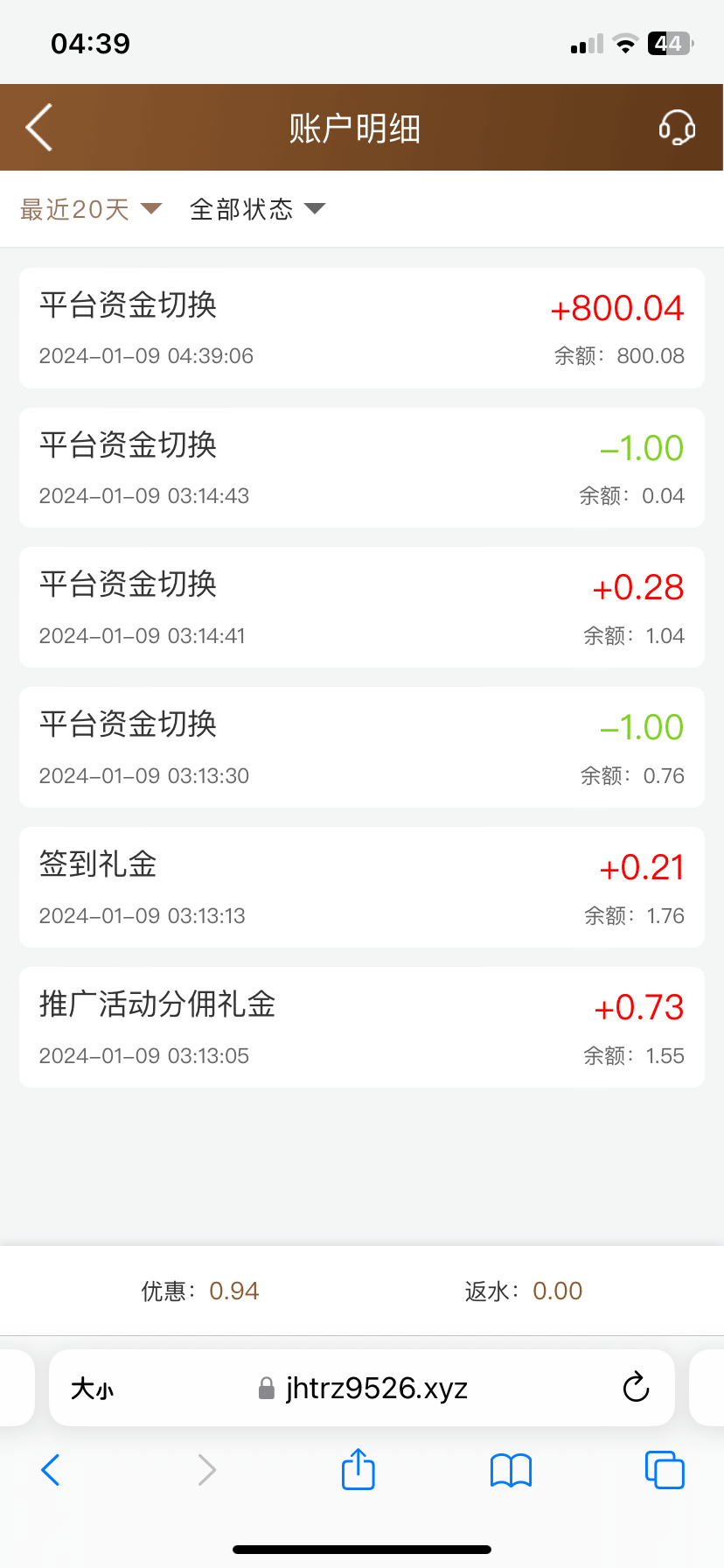Navigate back in Safari toolbar
This screenshot has height=1568, width=724.
click(x=51, y=1470)
